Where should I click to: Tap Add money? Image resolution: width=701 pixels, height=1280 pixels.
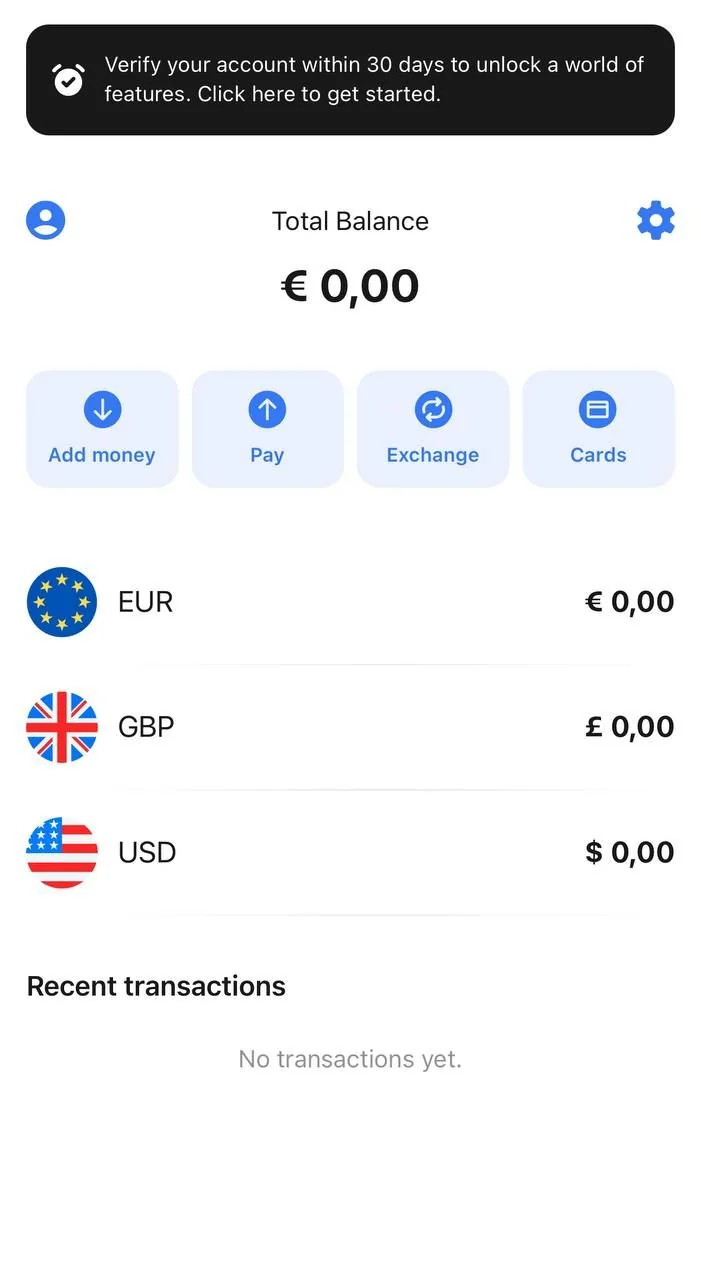tap(102, 429)
